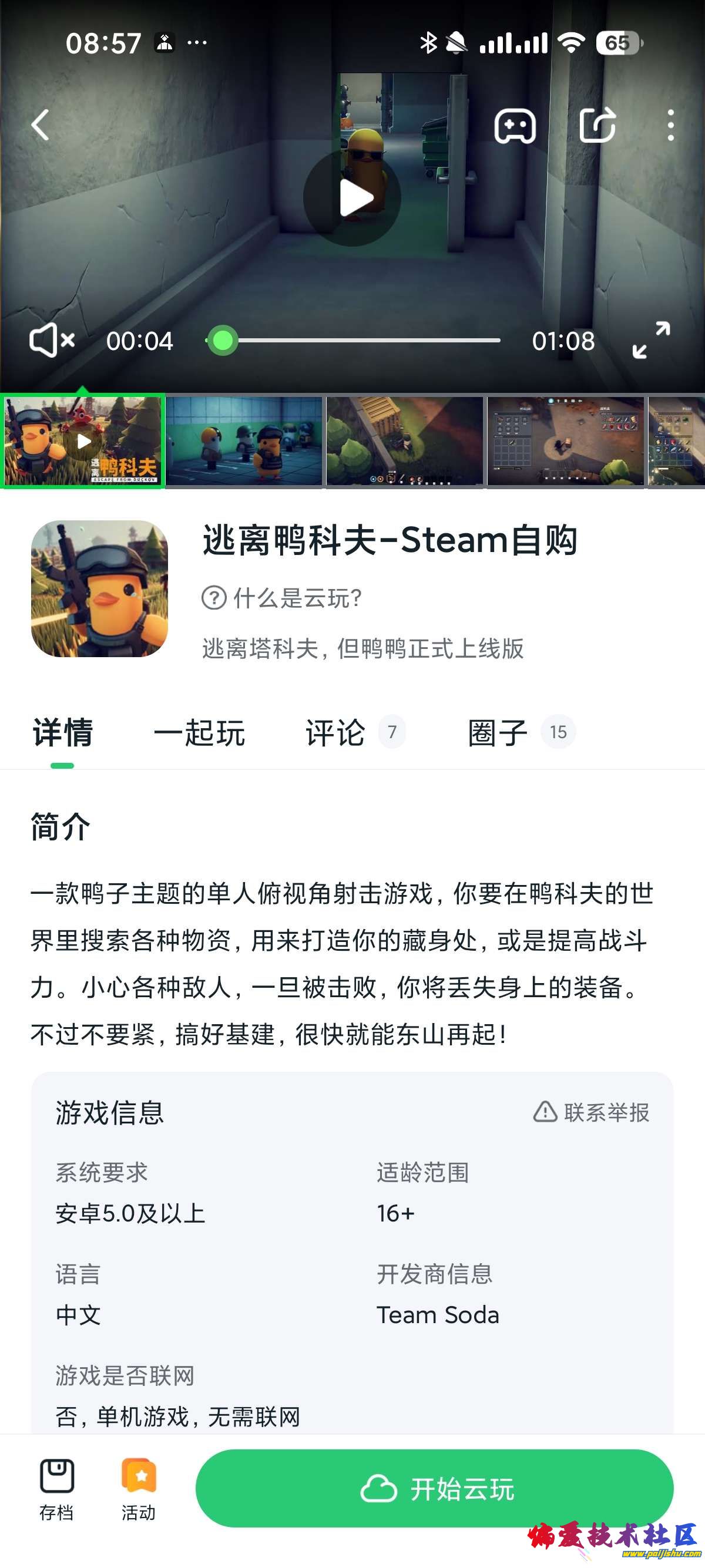Go back to the previous page
The width and height of the screenshot is (705, 1568).
(x=40, y=126)
